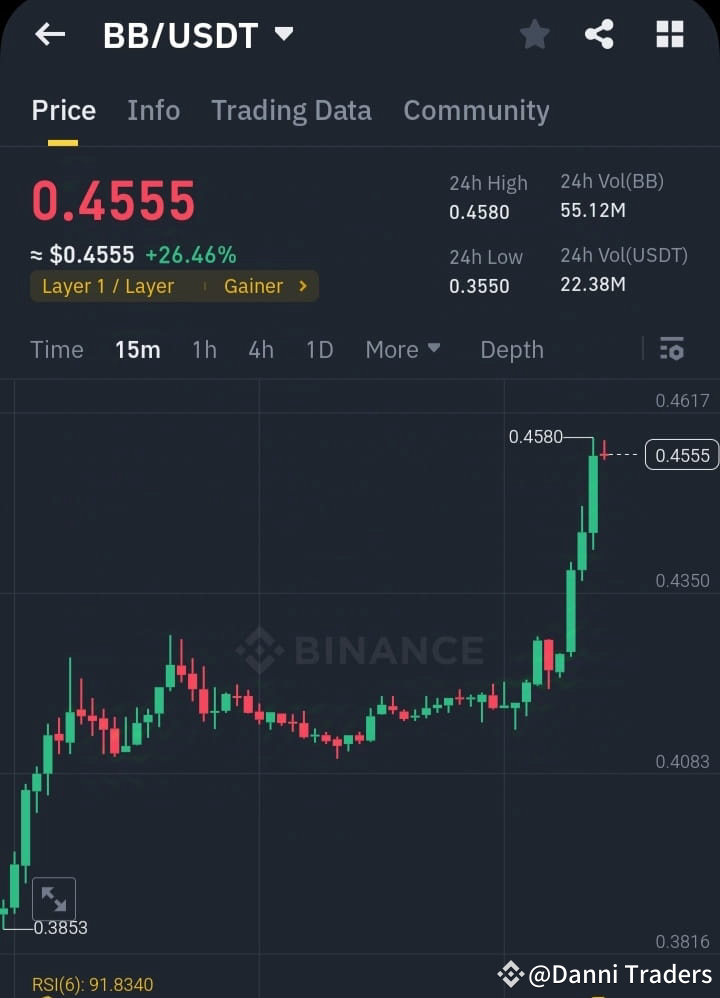Tap the back arrow to exit the chart
This screenshot has height=998, width=720.
point(49,34)
